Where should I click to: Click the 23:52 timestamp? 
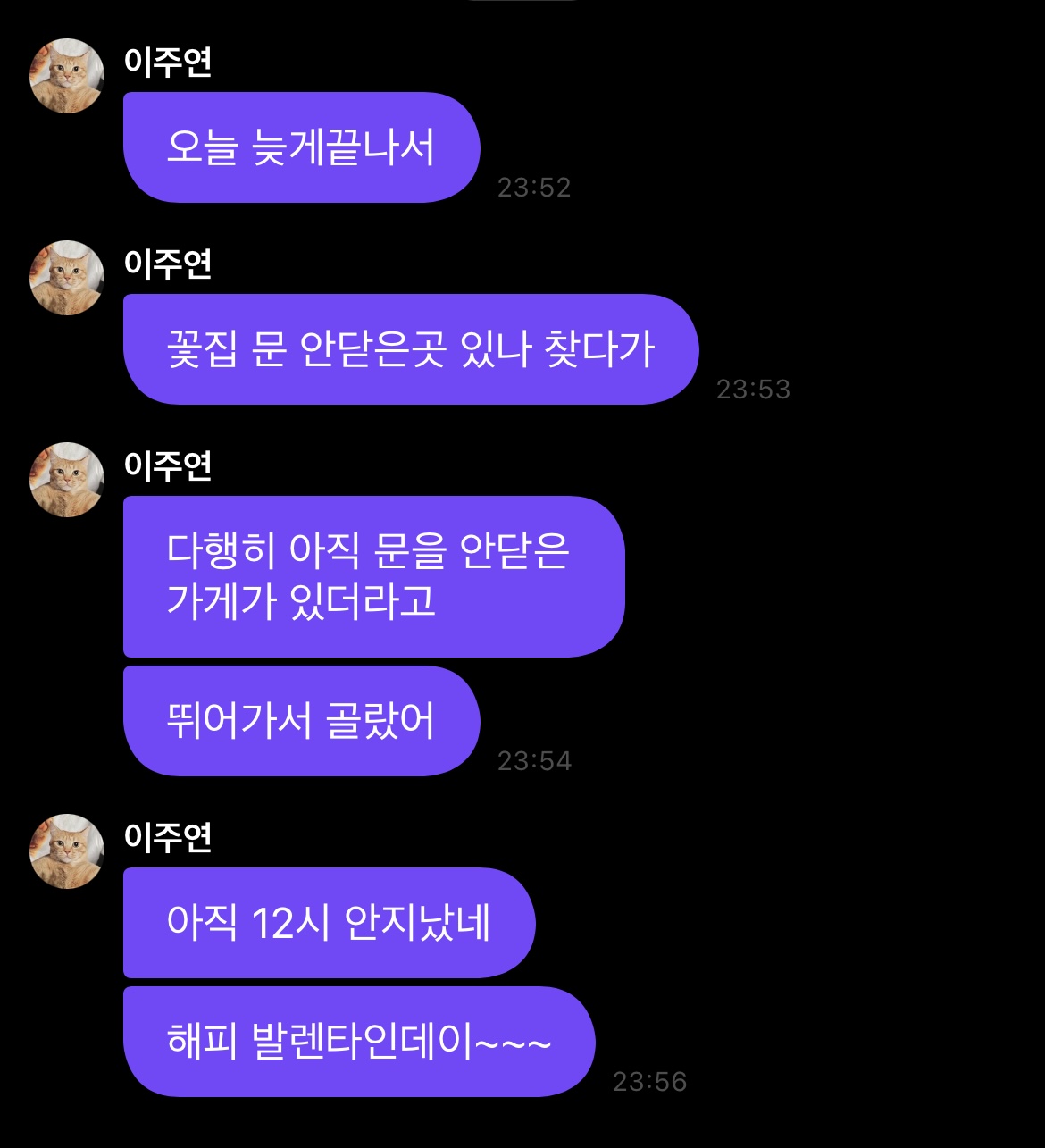pyautogui.click(x=534, y=189)
